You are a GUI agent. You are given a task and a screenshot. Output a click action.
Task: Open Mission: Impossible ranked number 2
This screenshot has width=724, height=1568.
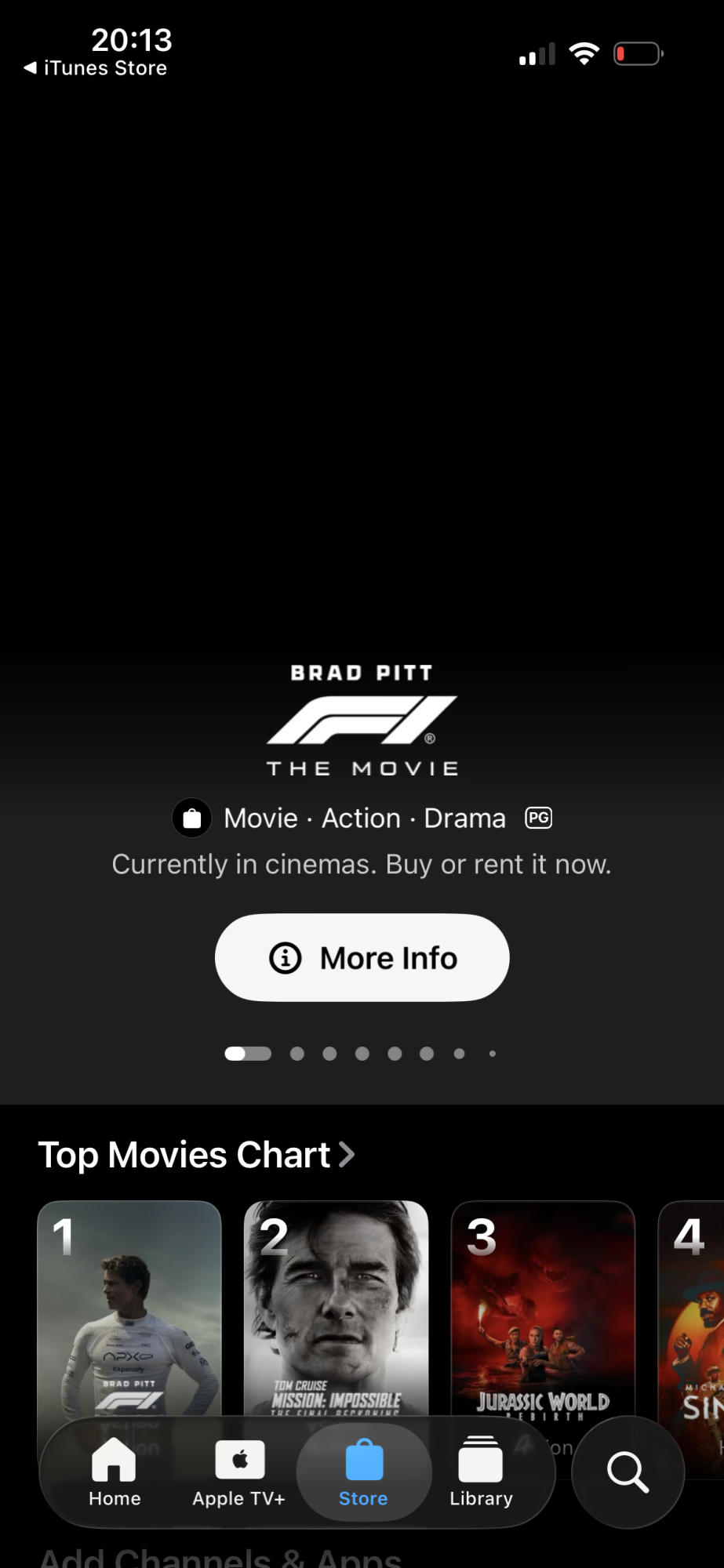(x=336, y=1309)
